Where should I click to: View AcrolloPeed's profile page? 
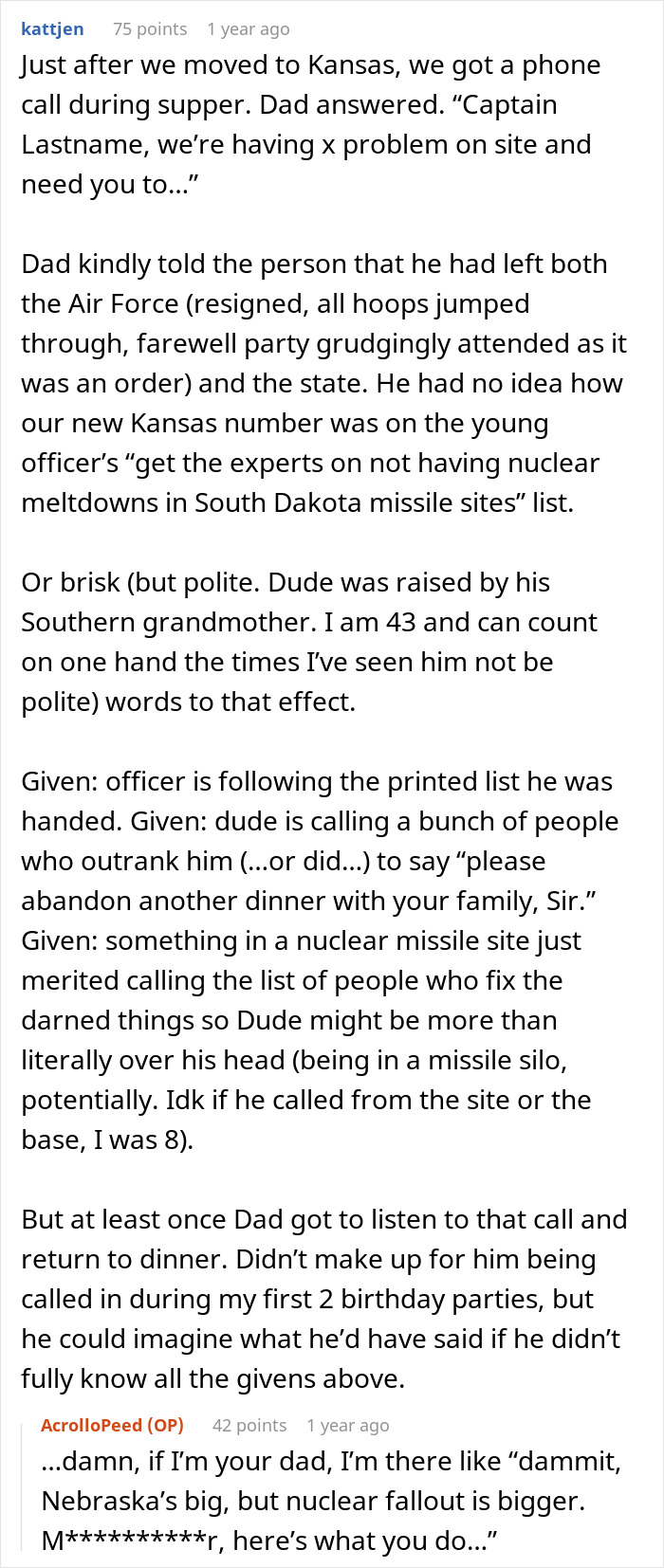91,1425
